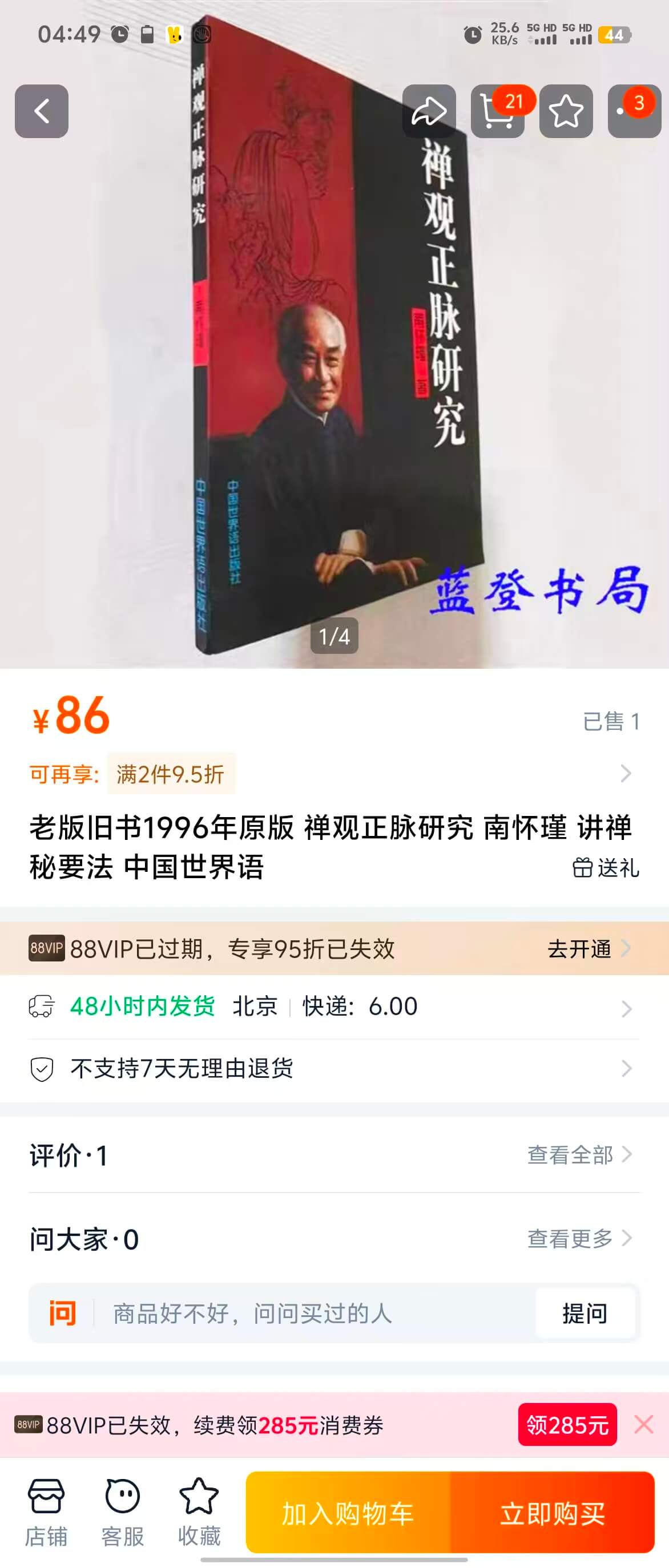This screenshot has height=1568, width=669.
Task: Open the shopping cart with 21 items
Action: pos(497,111)
